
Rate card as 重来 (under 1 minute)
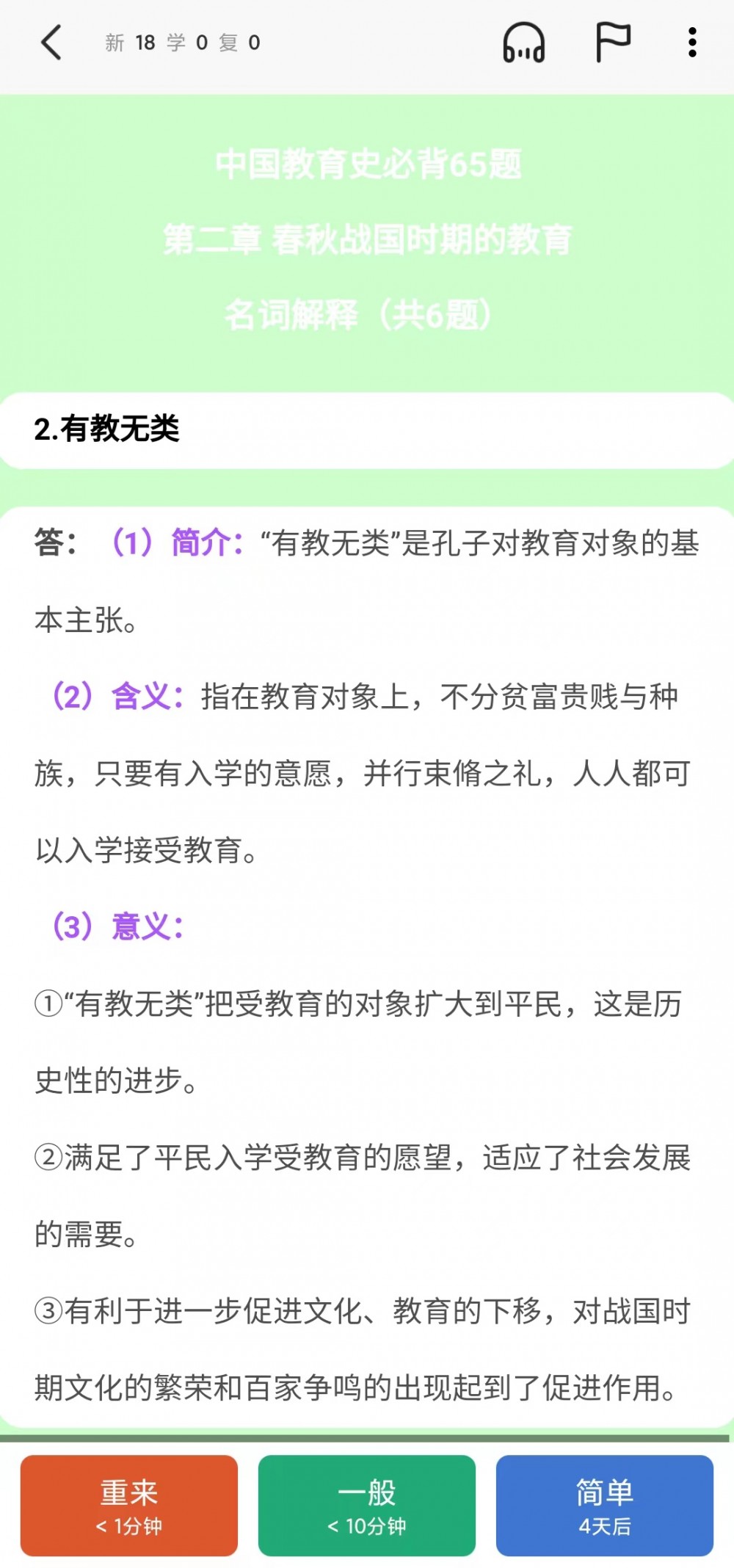(129, 1506)
